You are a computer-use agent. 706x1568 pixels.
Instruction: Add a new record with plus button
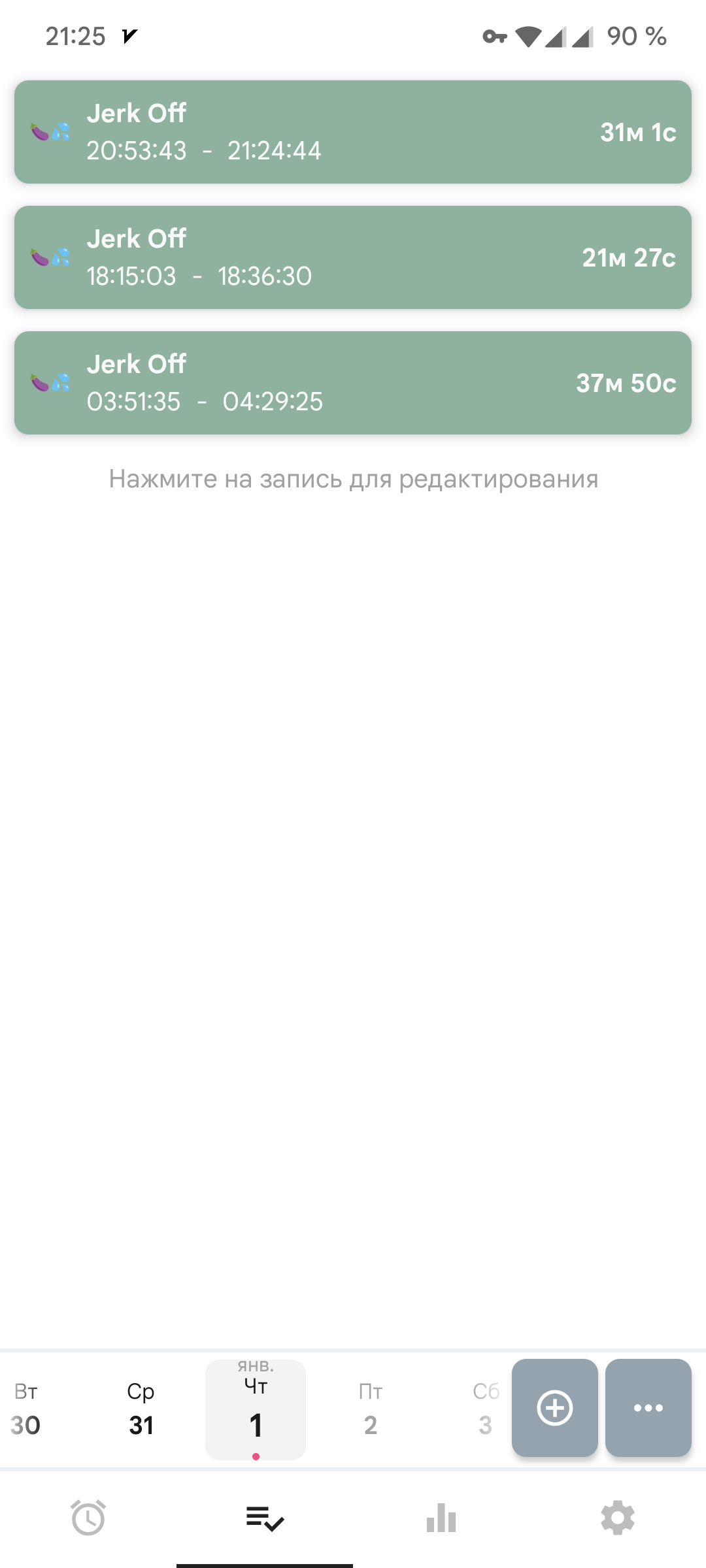555,1408
